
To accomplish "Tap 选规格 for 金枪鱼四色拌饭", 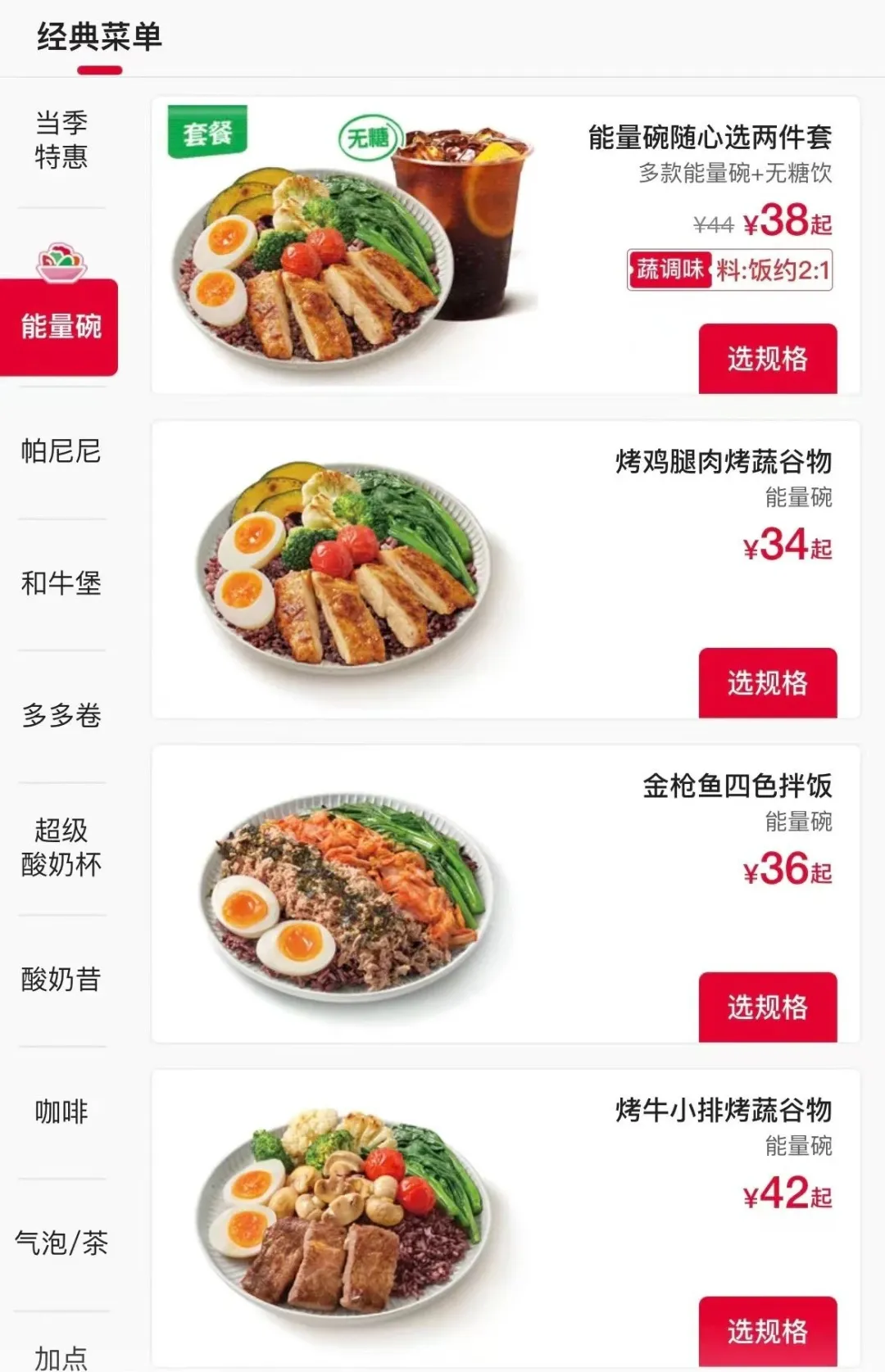I will pyautogui.click(x=767, y=1007).
